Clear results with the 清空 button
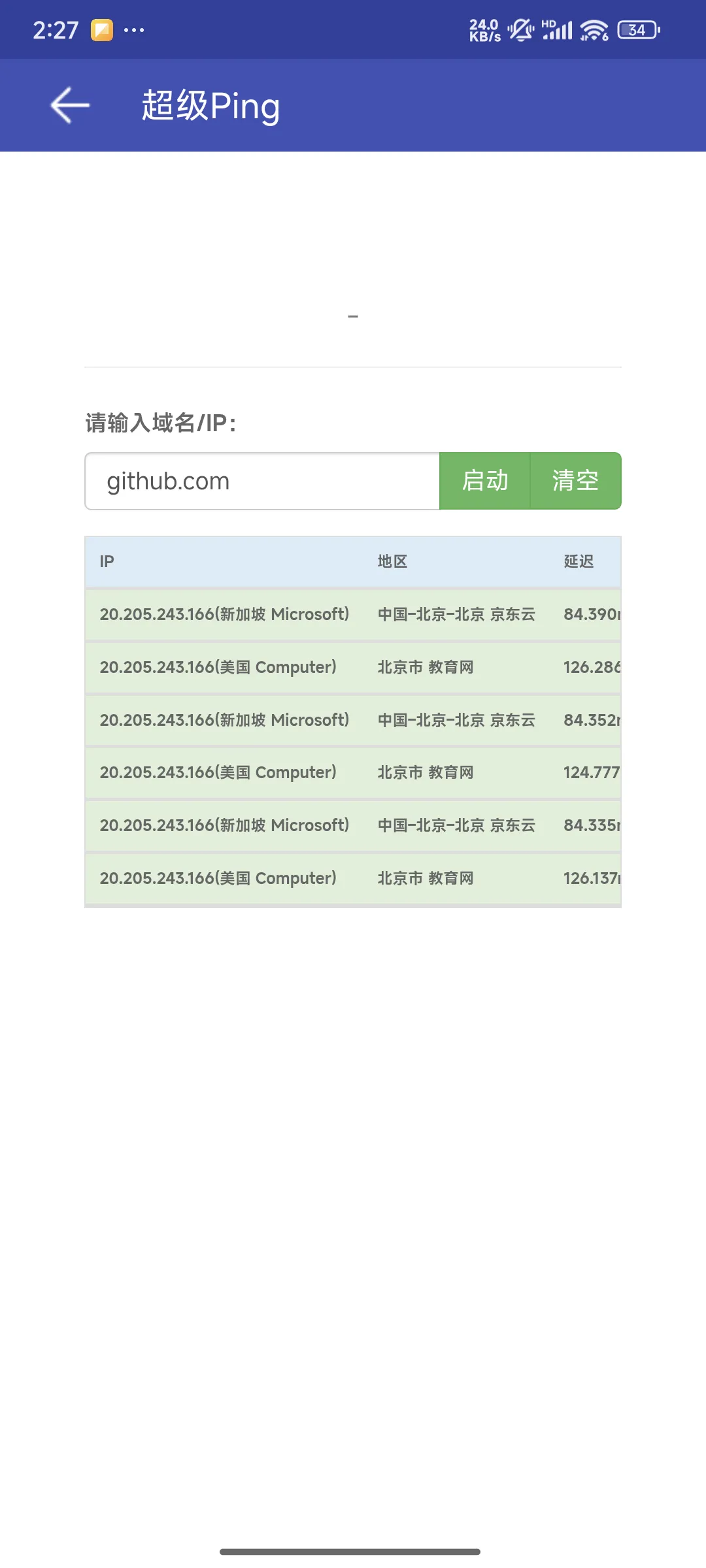This screenshot has width=706, height=1568. pyautogui.click(x=575, y=481)
